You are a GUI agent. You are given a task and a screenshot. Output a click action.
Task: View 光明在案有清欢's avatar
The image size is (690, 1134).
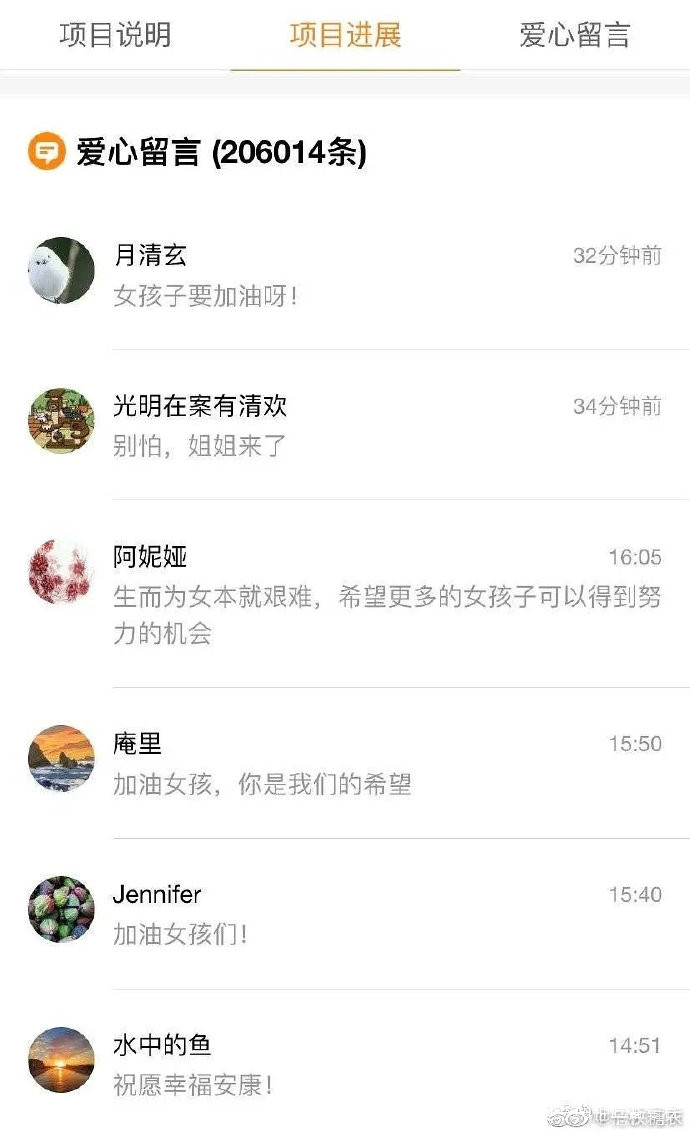point(61,421)
